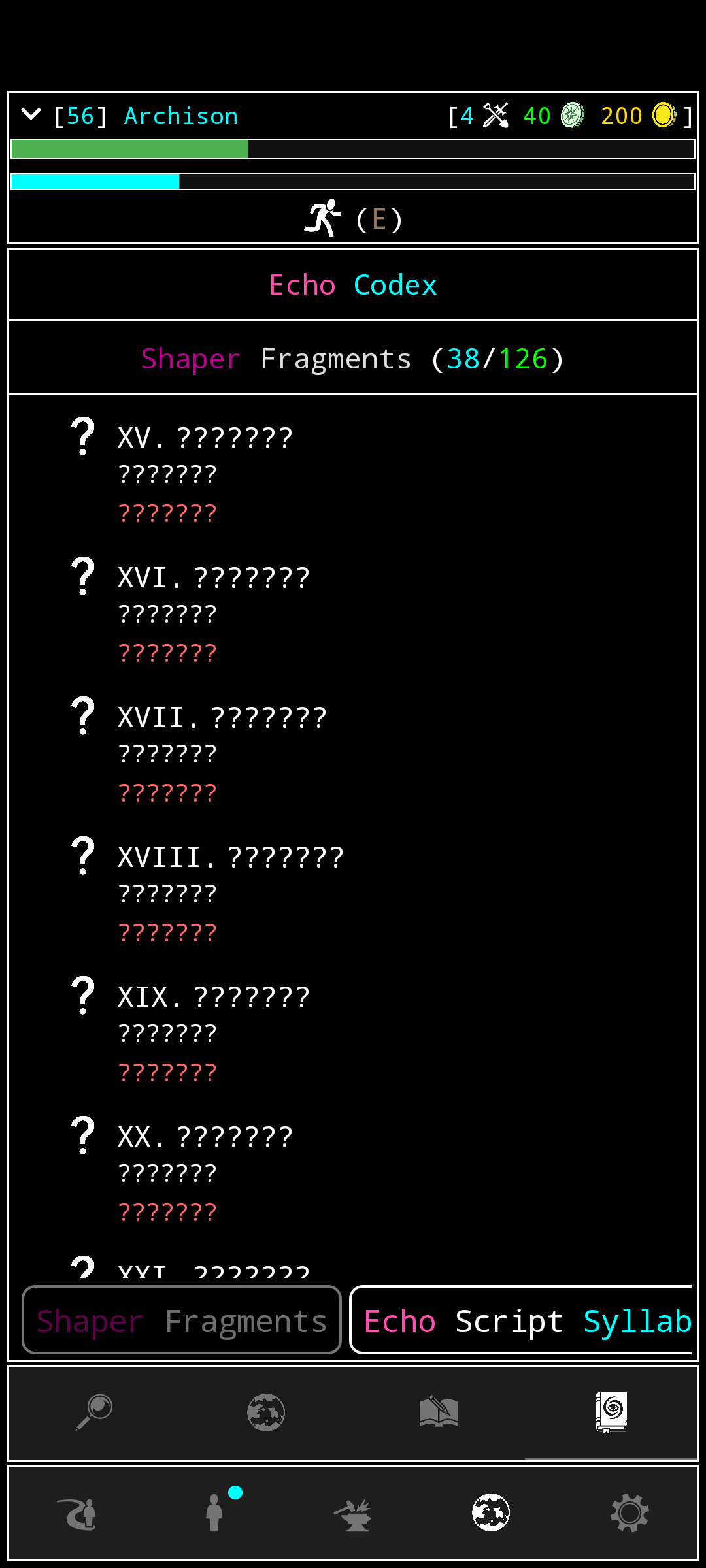Select the Shaper Fragments tab
706x1568 pixels.
click(182, 1321)
